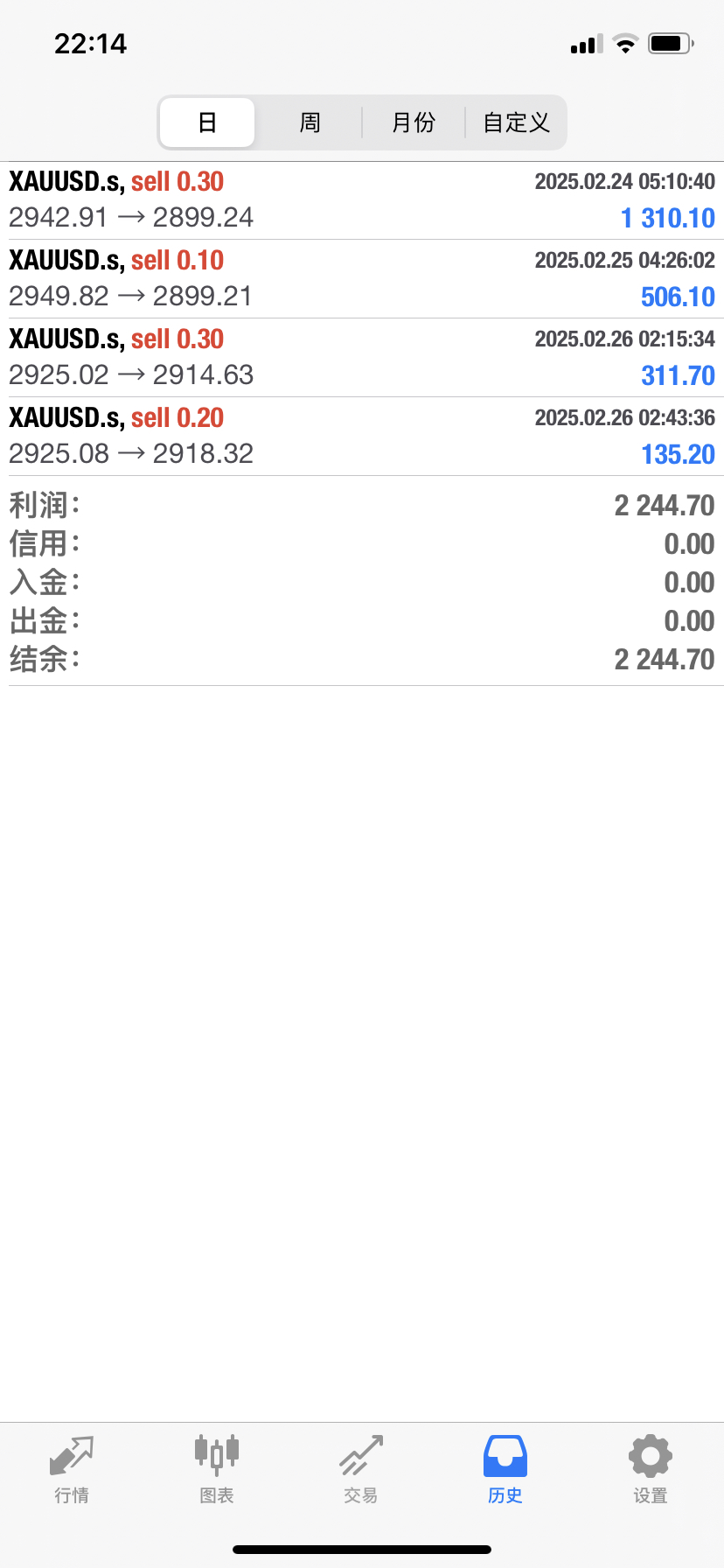This screenshot has height=1568, width=724.
Task: Select the 日 segment
Action: tap(207, 122)
